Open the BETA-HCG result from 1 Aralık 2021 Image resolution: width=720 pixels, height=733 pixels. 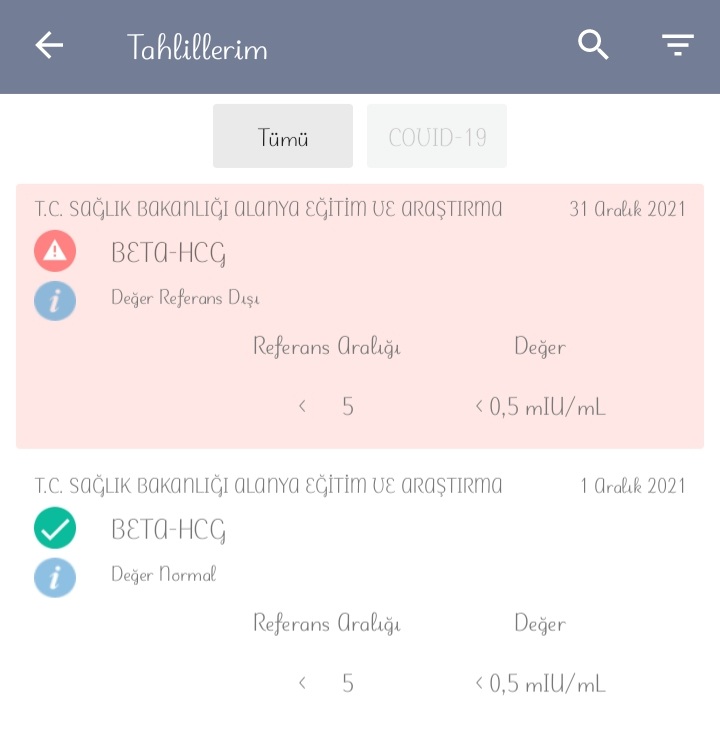(x=360, y=590)
